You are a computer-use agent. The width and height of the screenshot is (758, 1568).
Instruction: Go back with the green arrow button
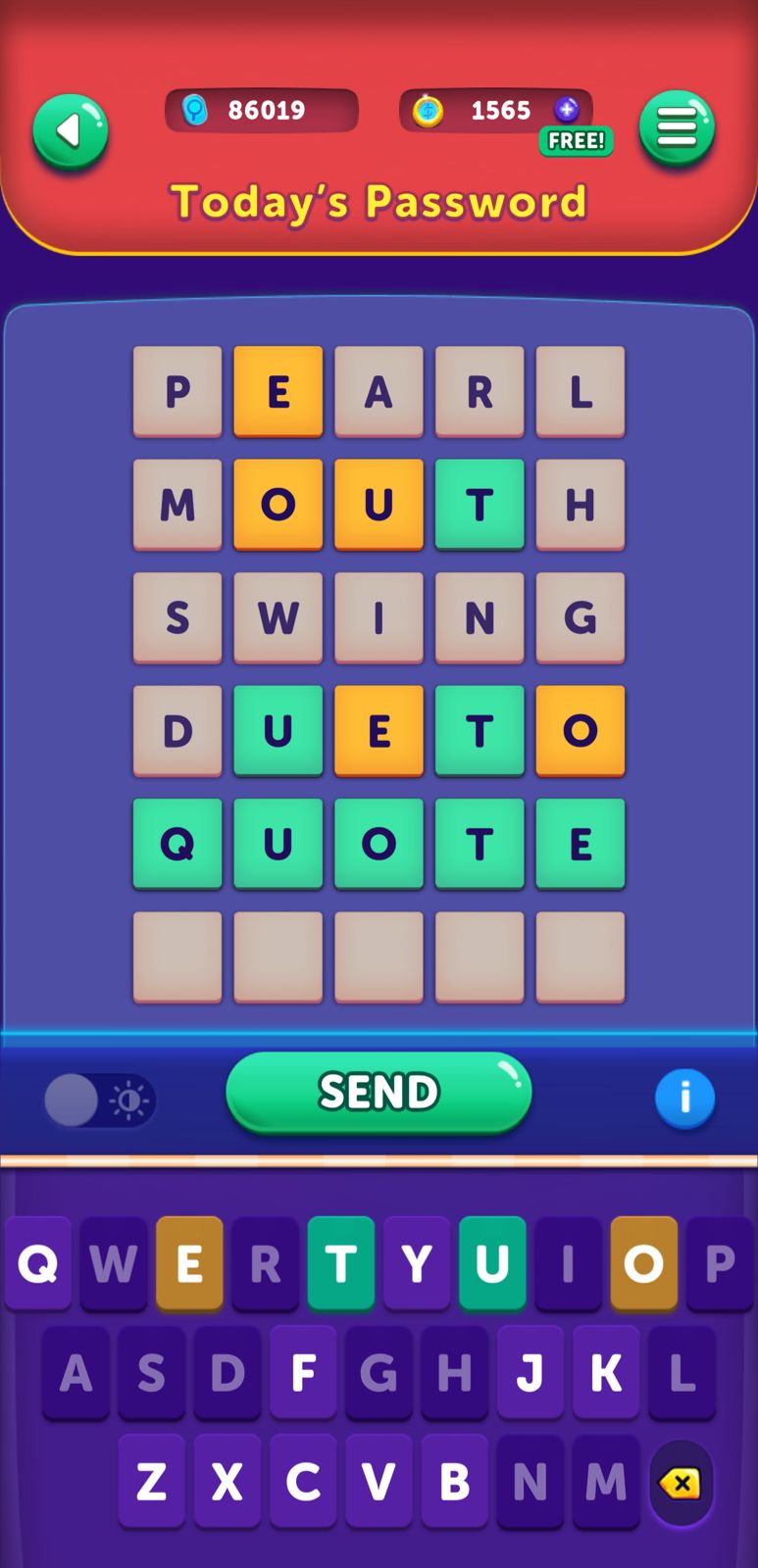(70, 131)
